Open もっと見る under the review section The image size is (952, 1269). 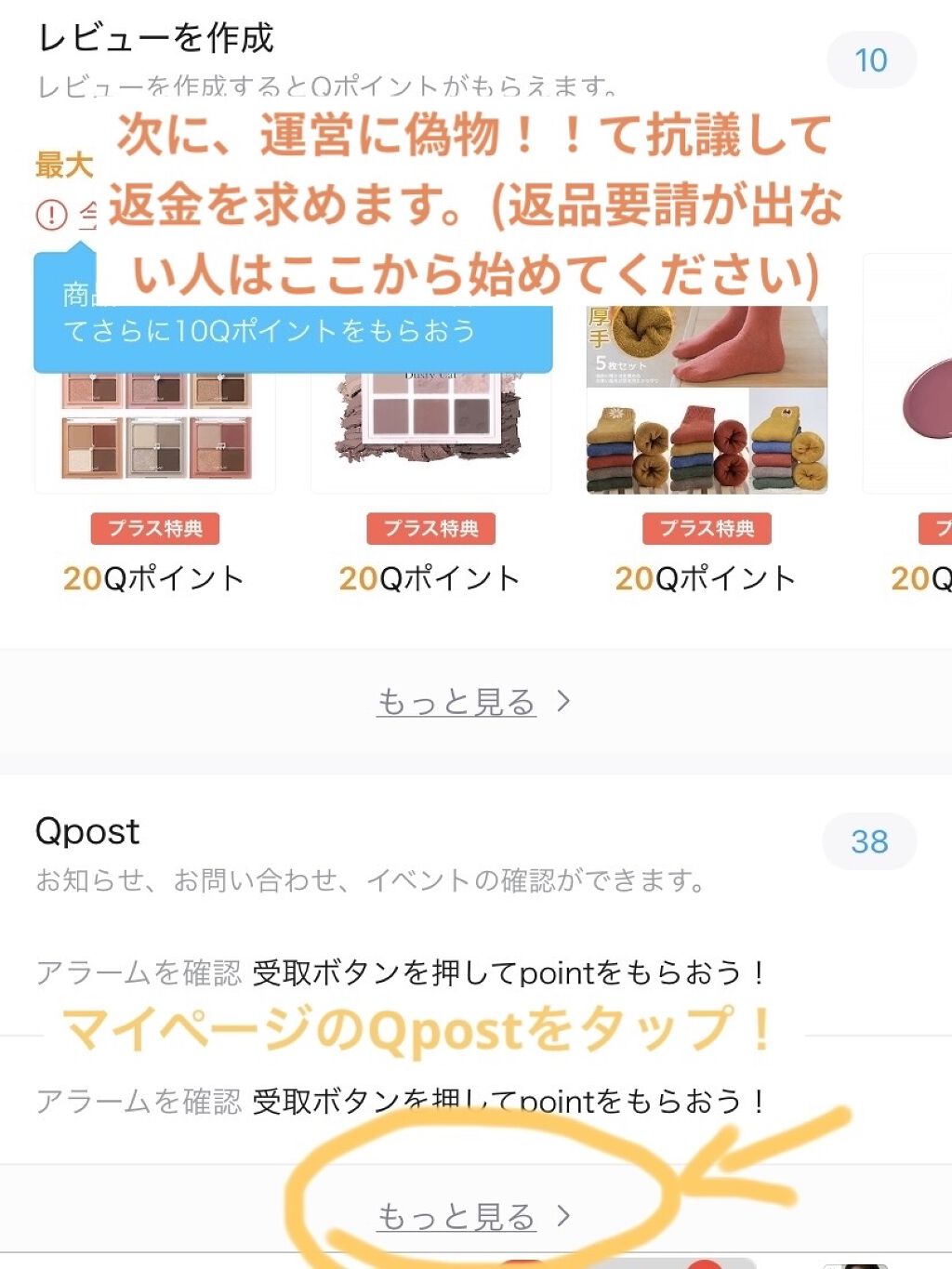click(x=472, y=702)
